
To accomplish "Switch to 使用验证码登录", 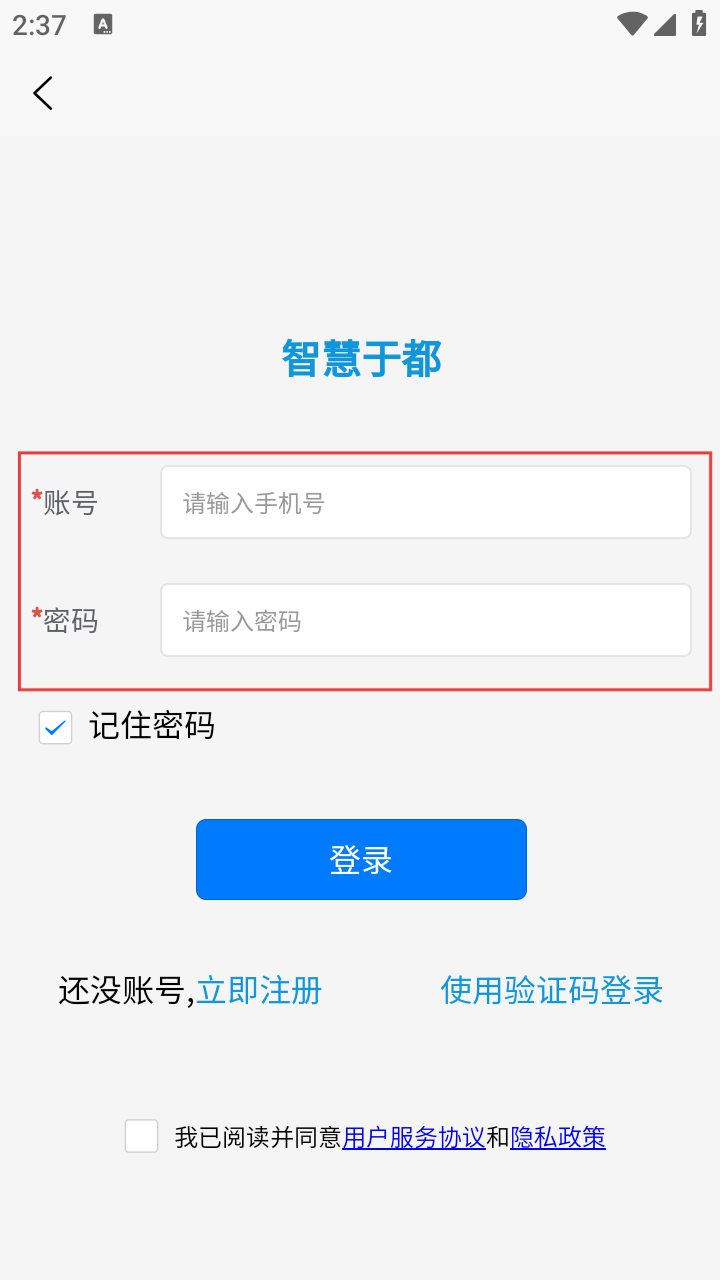I will 552,990.
